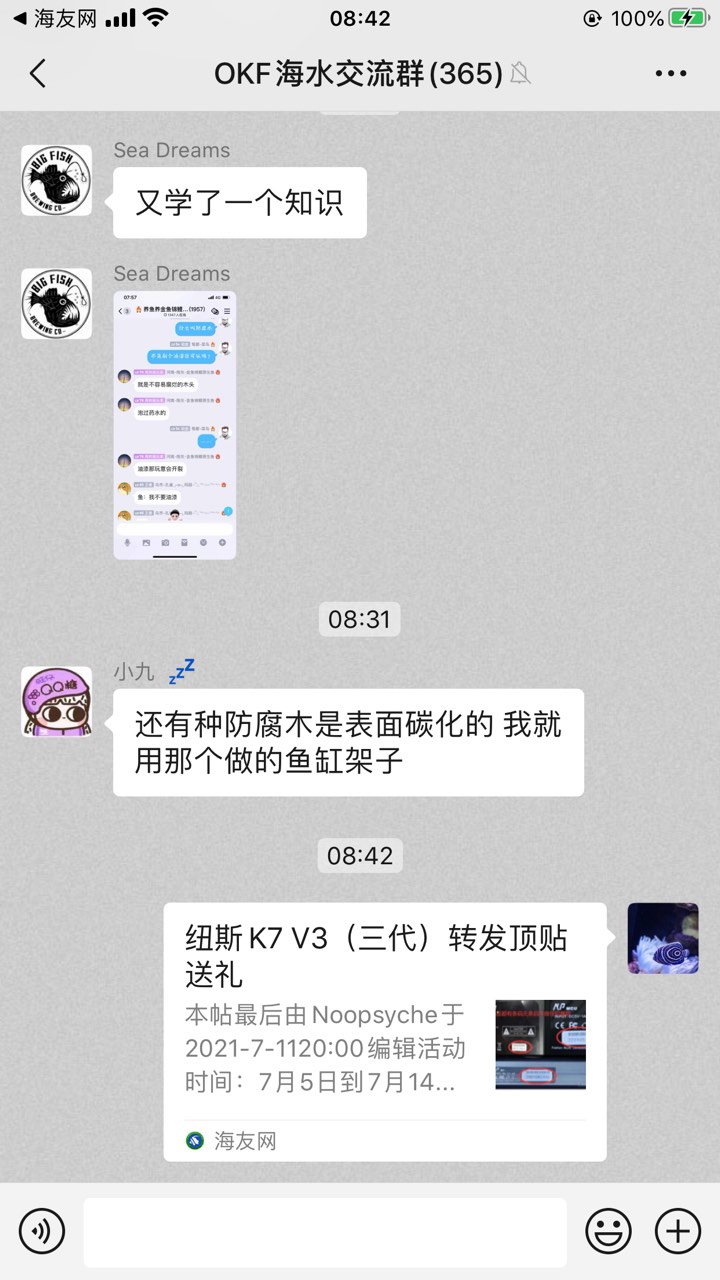Focus the message text field

click(x=324, y=1231)
